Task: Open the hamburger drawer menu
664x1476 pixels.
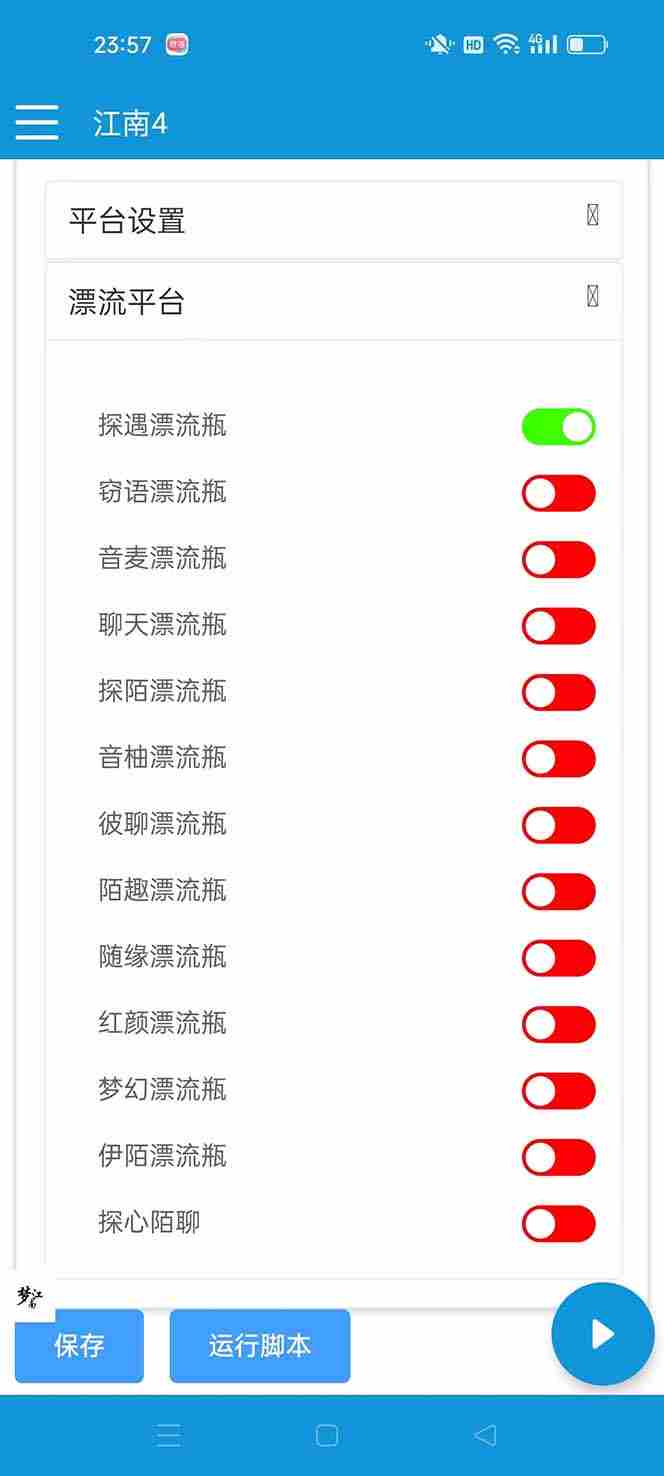Action: pyautogui.click(x=37, y=123)
